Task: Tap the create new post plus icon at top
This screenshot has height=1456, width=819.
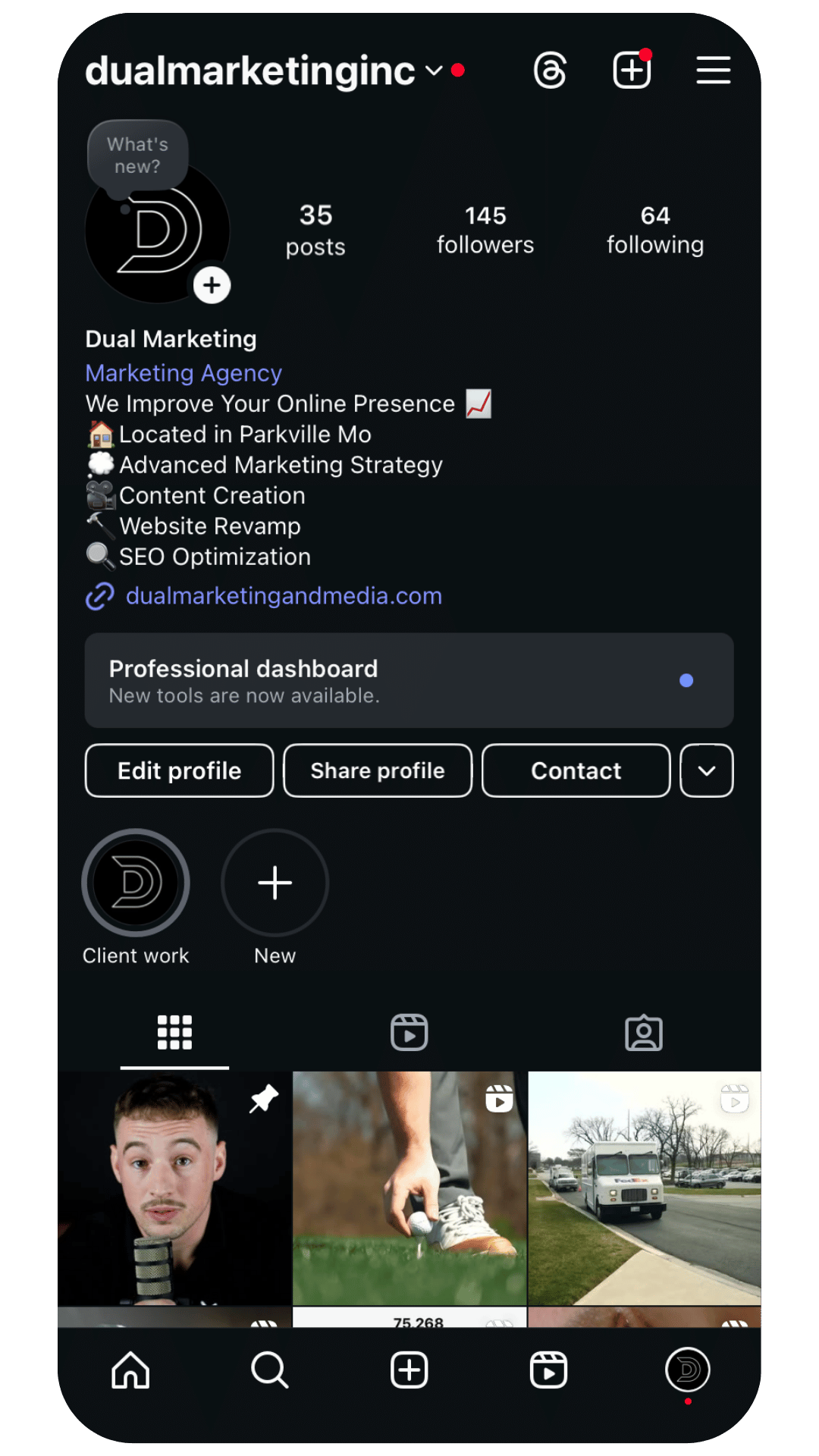Action: point(632,71)
